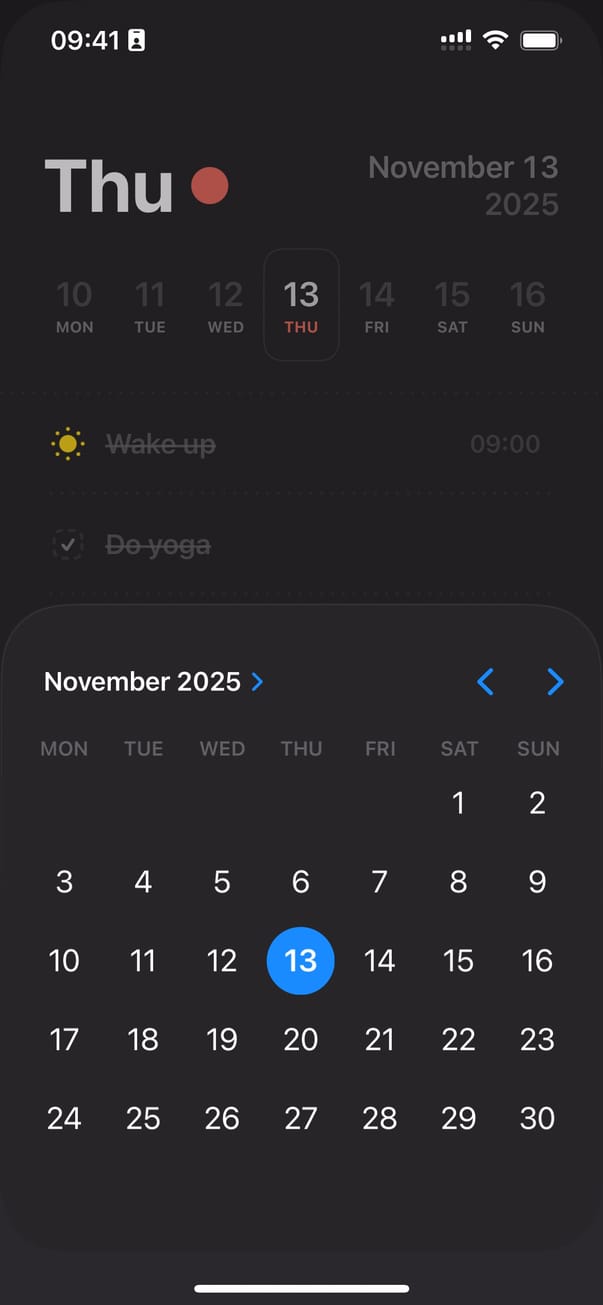Select the highlighted date 13

pyautogui.click(x=300, y=961)
